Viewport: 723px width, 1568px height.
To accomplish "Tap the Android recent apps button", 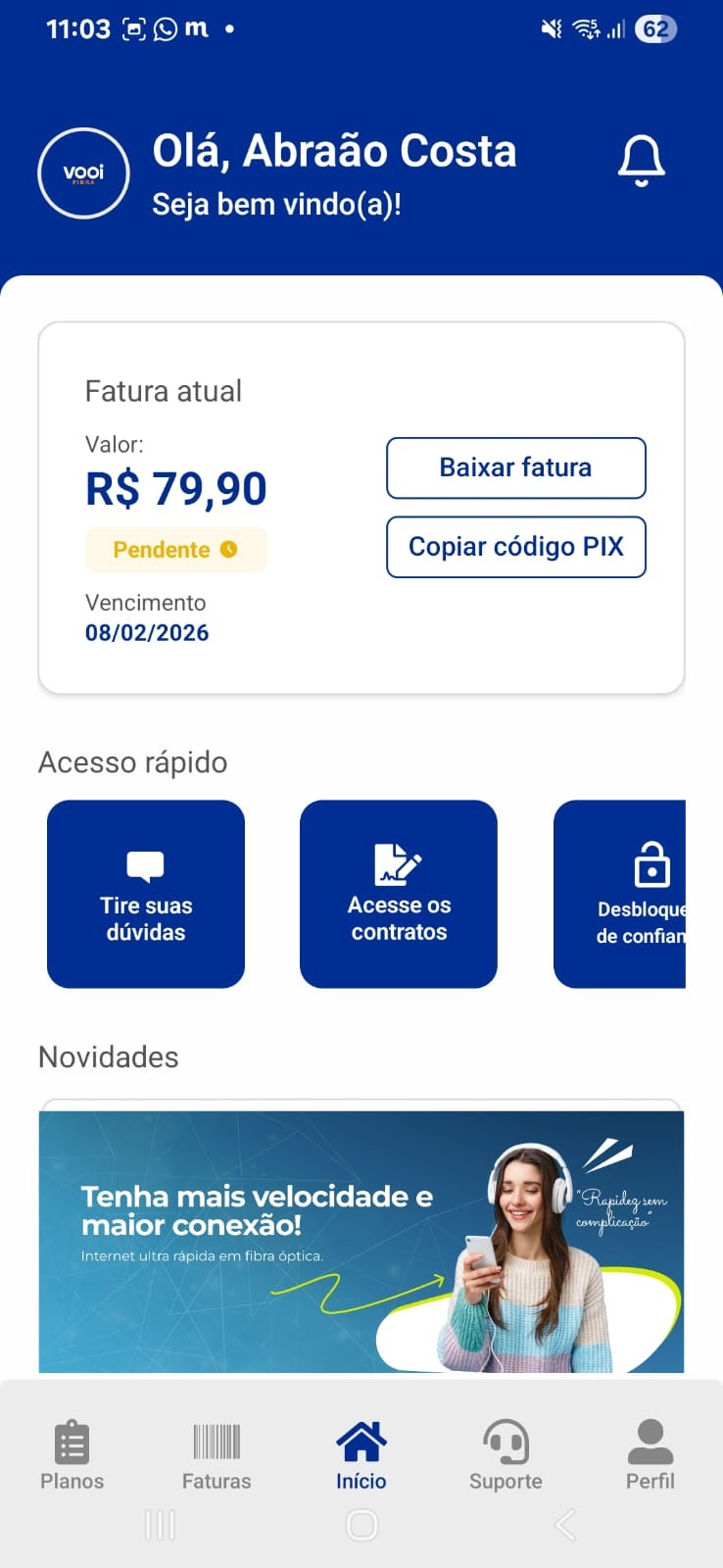I will pos(160,1525).
